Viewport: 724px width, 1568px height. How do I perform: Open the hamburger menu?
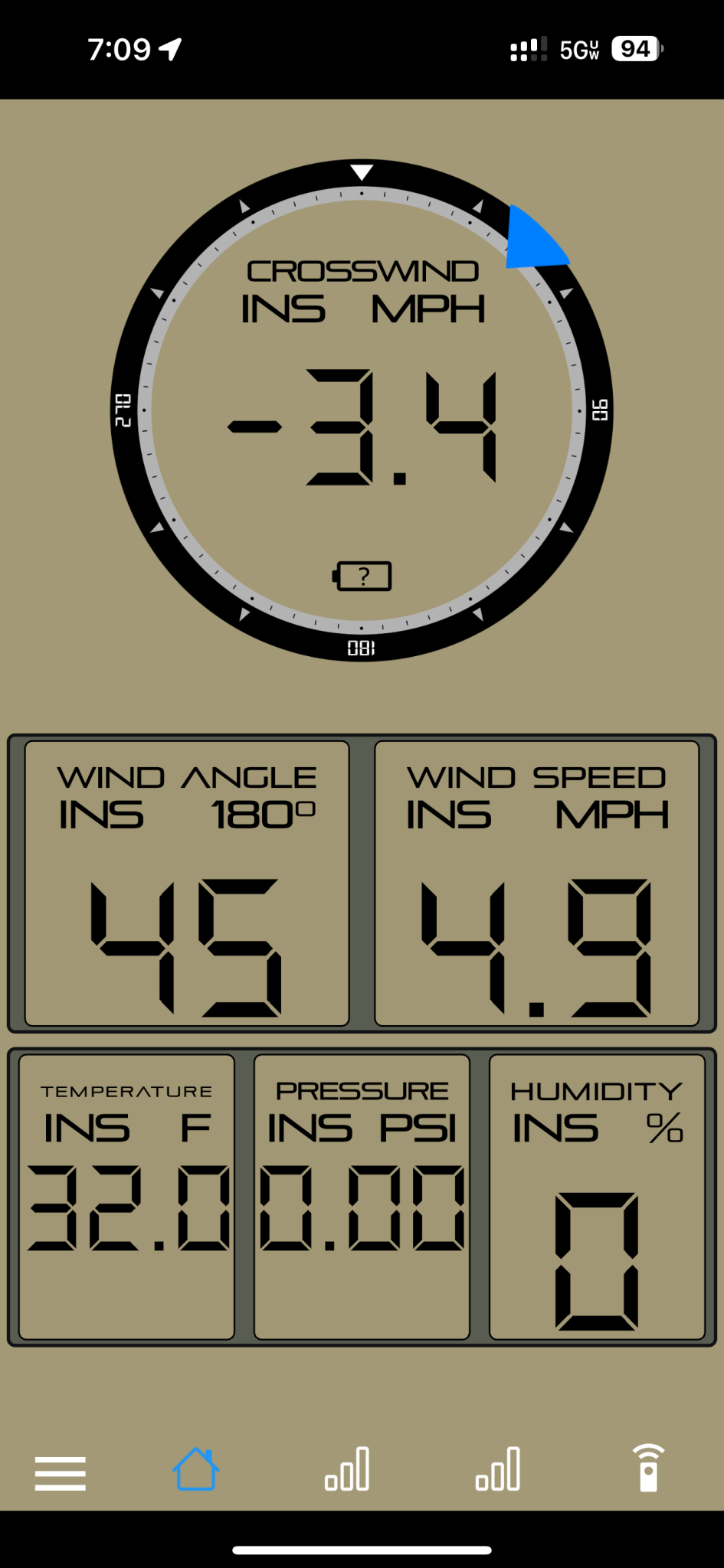click(x=61, y=1473)
